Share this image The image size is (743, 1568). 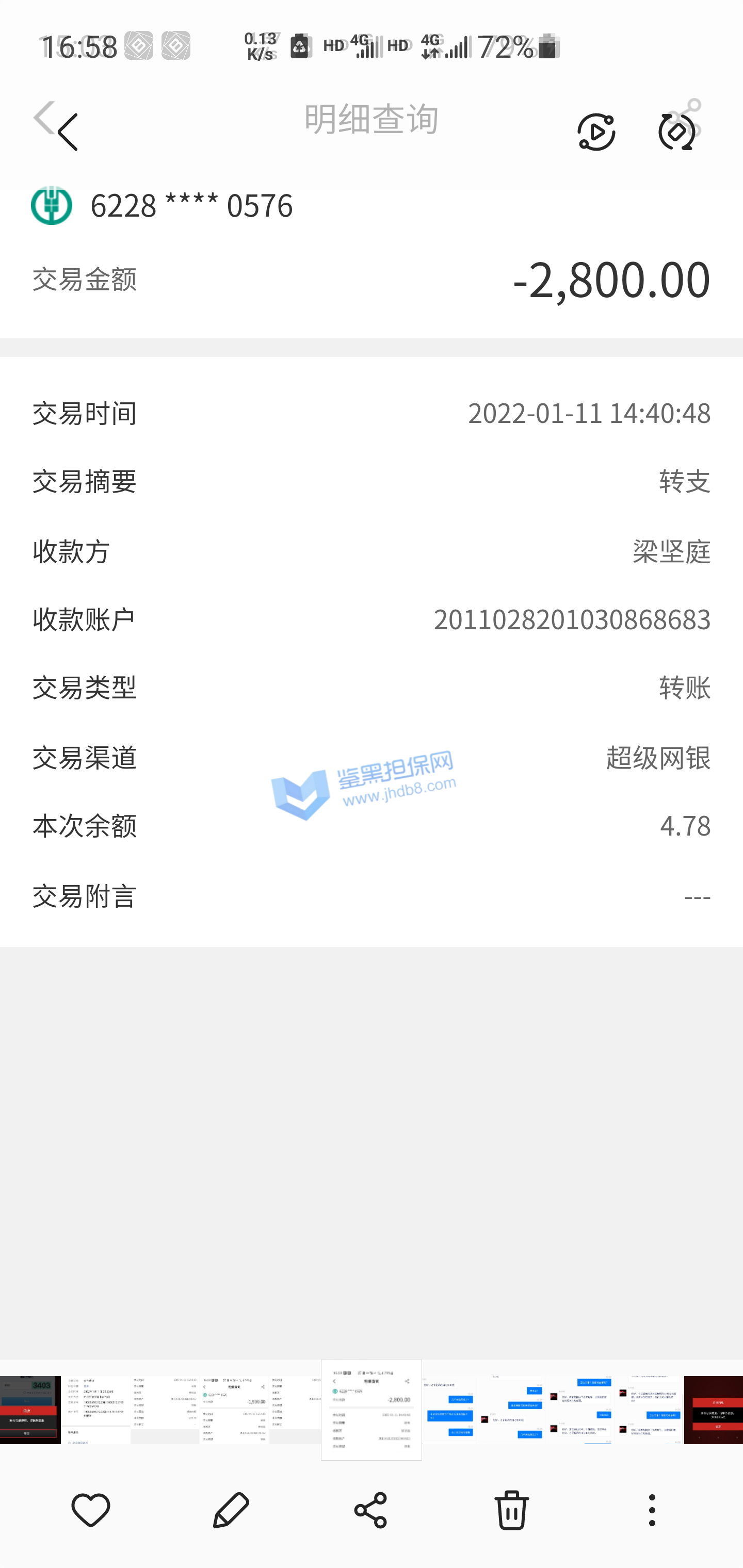point(370,1510)
